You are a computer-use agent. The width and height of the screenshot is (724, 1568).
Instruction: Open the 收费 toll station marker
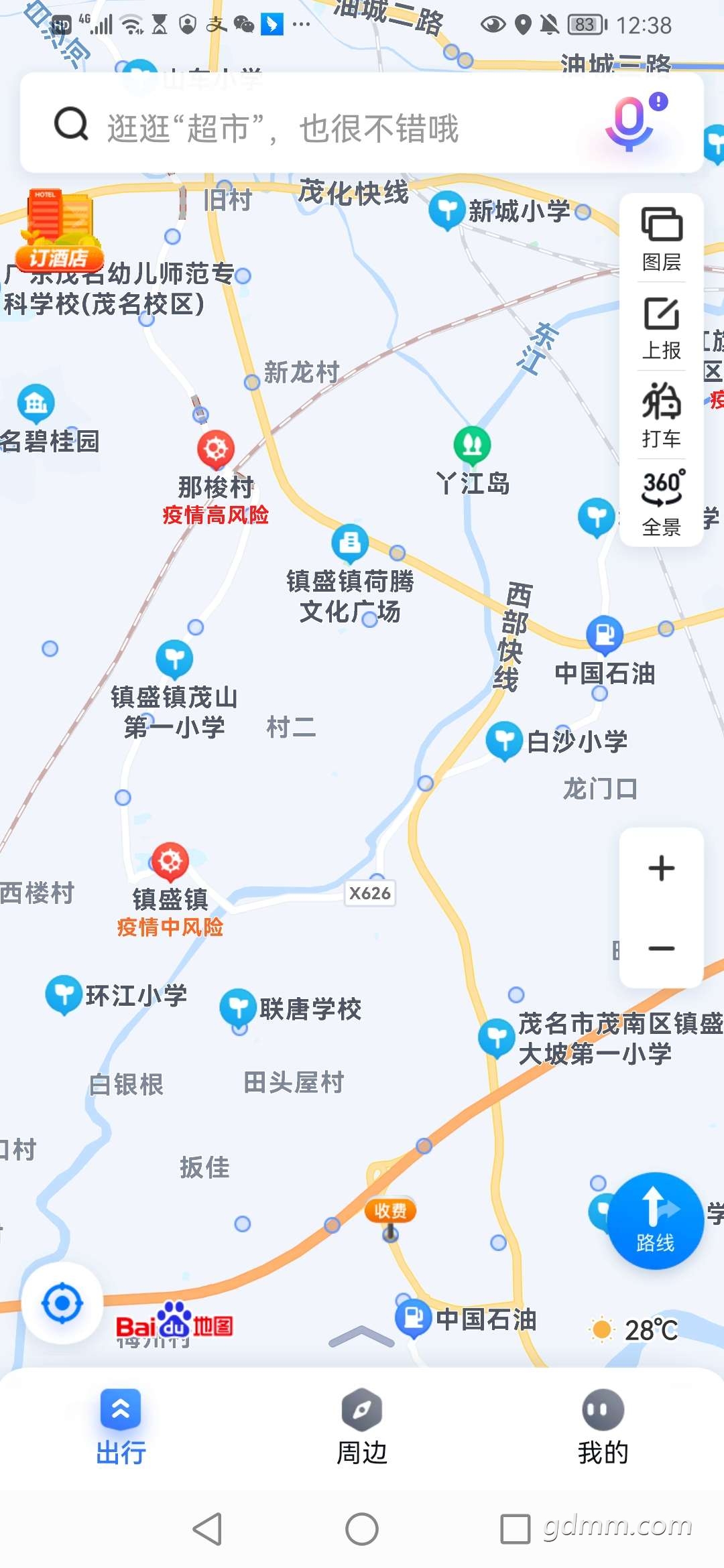click(x=390, y=1211)
